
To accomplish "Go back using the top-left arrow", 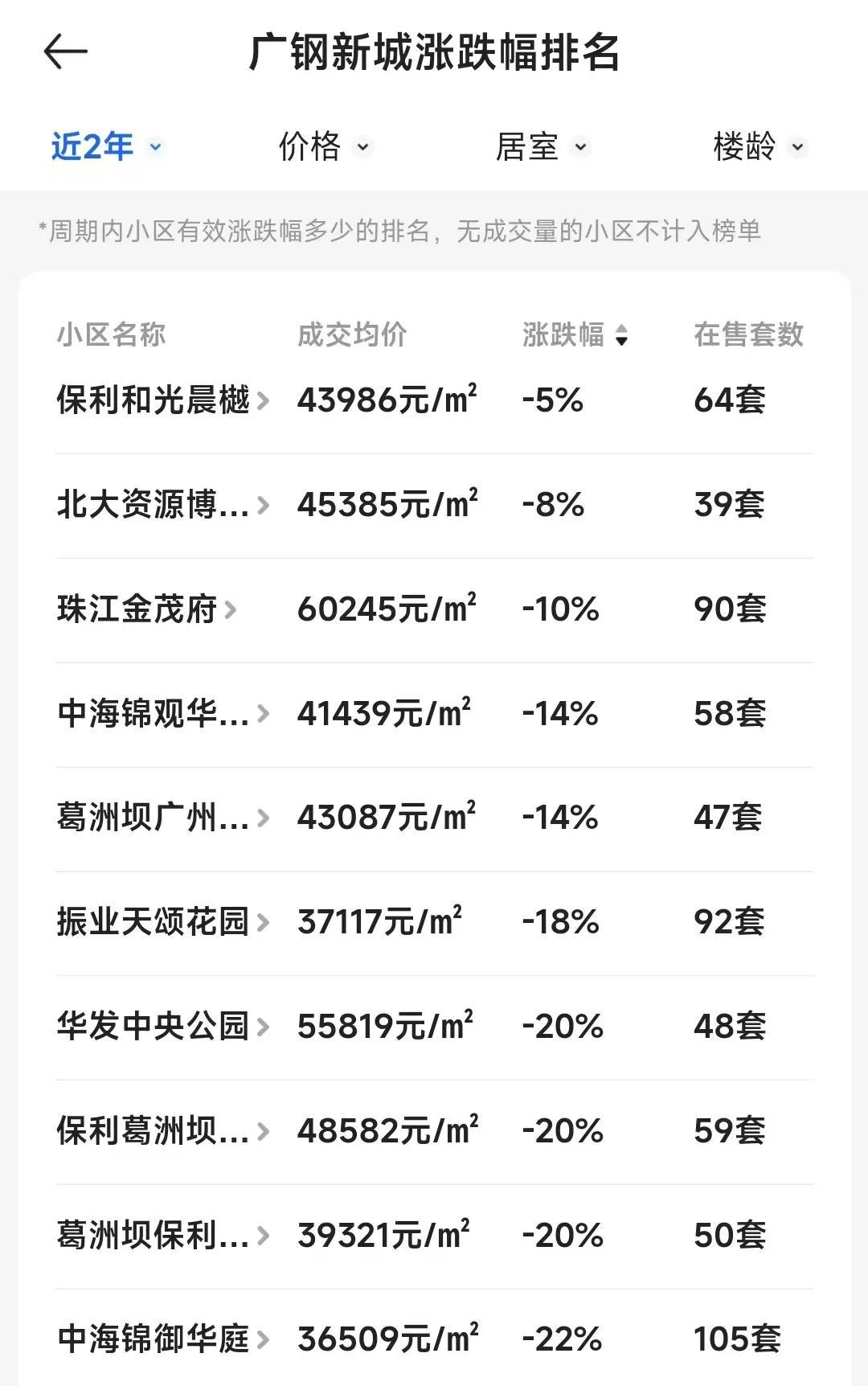I will [x=65, y=52].
